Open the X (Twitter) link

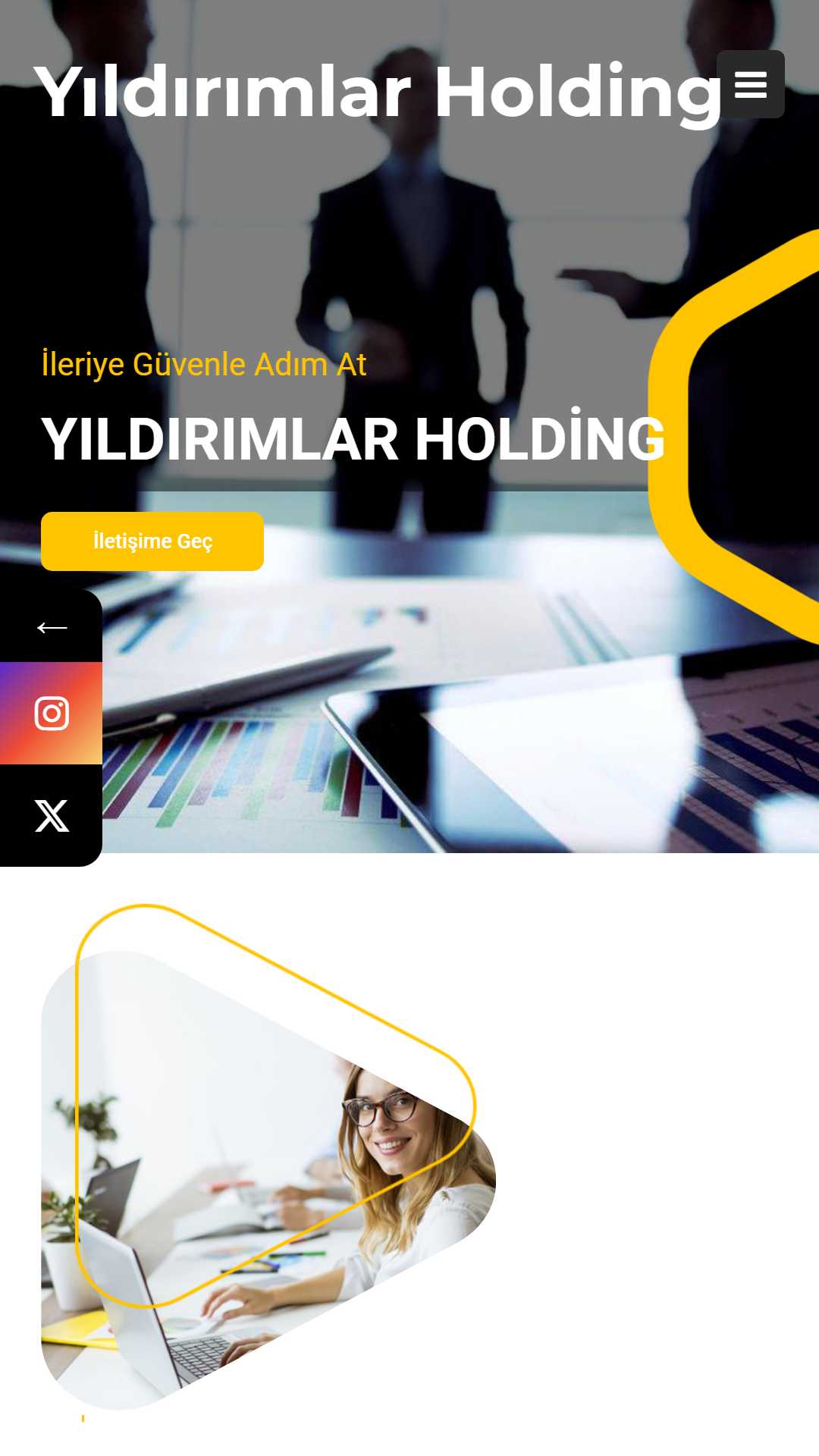51,815
